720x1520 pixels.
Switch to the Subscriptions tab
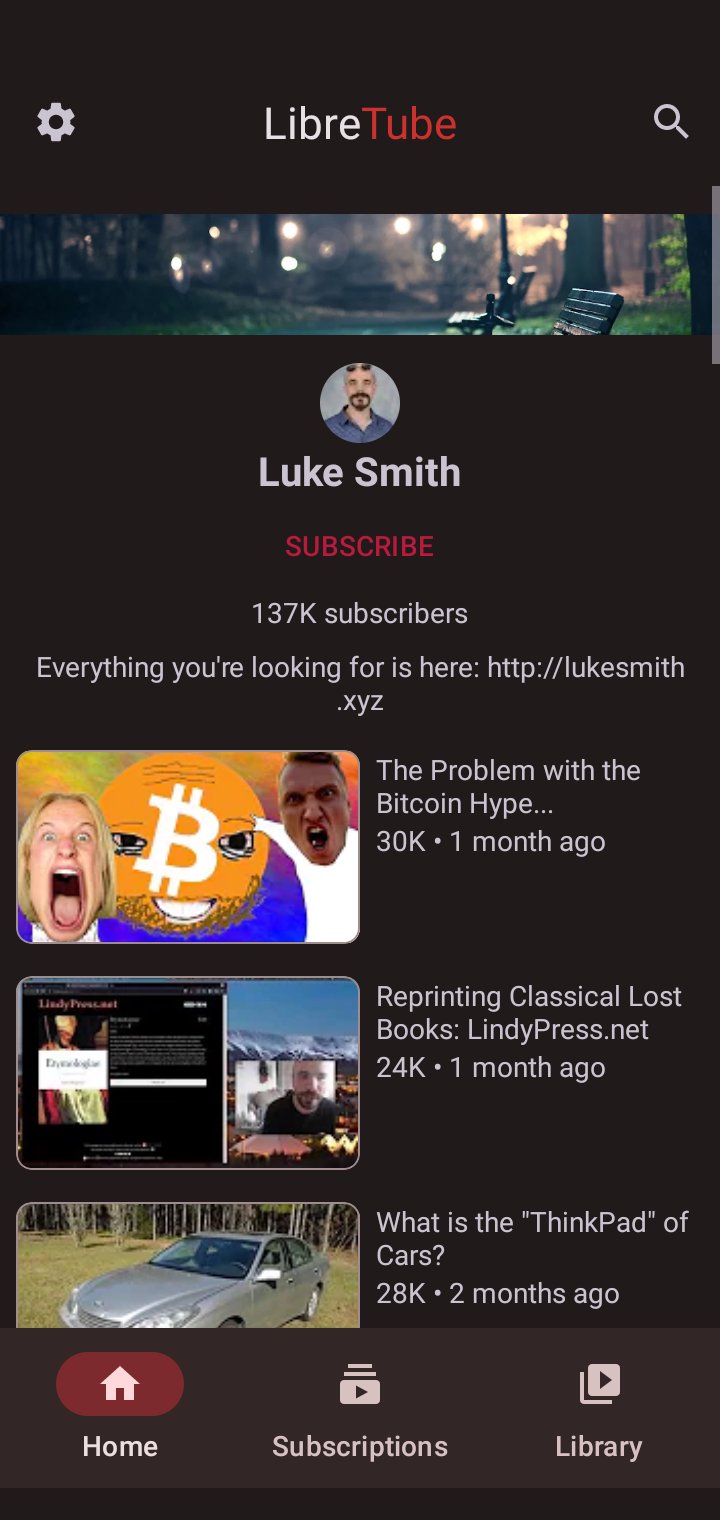coord(359,1410)
